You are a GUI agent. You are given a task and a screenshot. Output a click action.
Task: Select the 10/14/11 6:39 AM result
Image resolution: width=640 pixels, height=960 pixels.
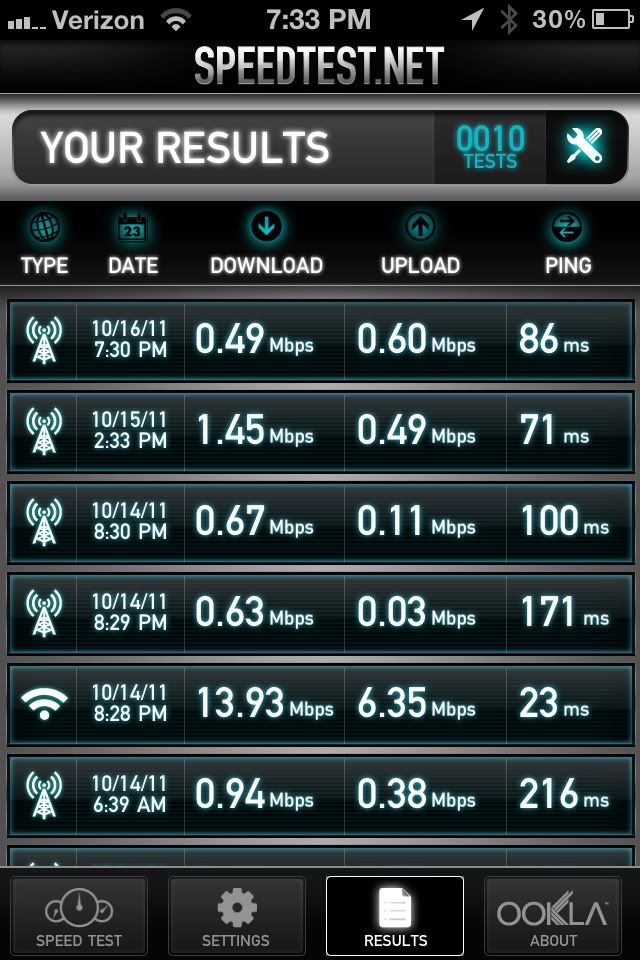(x=320, y=794)
